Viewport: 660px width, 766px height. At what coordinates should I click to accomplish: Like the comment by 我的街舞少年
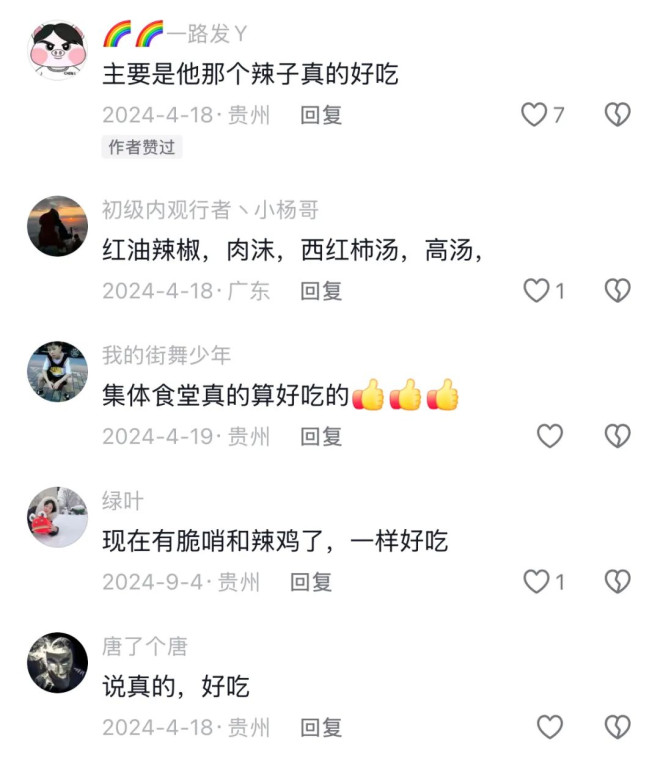point(550,436)
